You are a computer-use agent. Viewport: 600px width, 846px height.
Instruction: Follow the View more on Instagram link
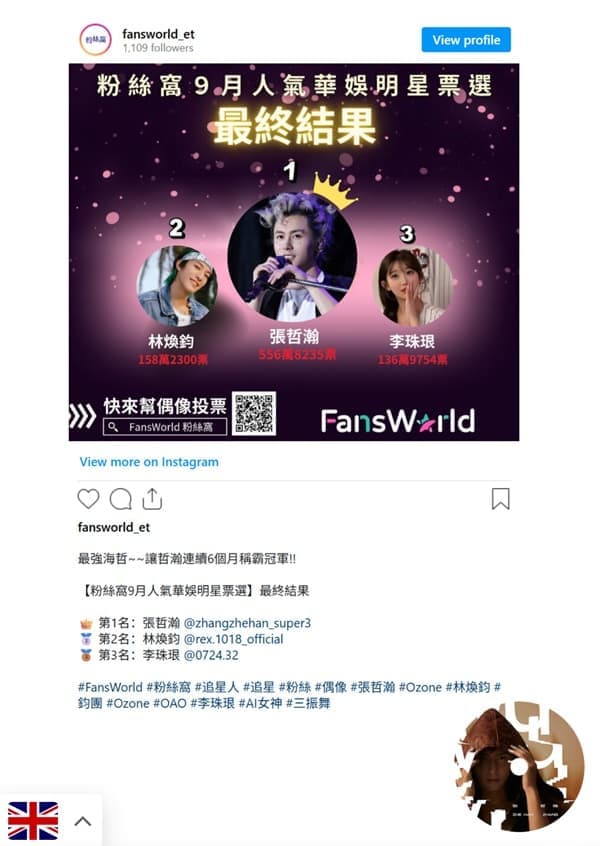click(x=149, y=462)
